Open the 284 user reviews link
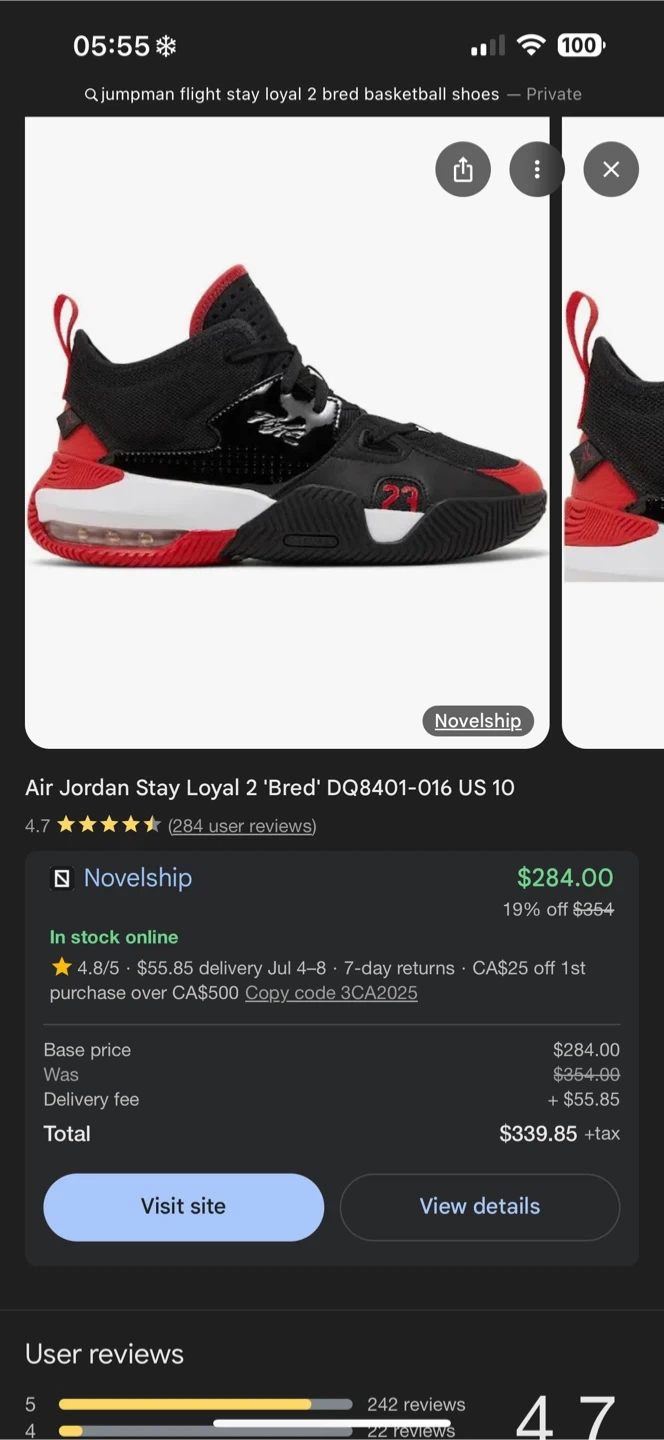Viewport: 664px width, 1440px height. pos(242,826)
